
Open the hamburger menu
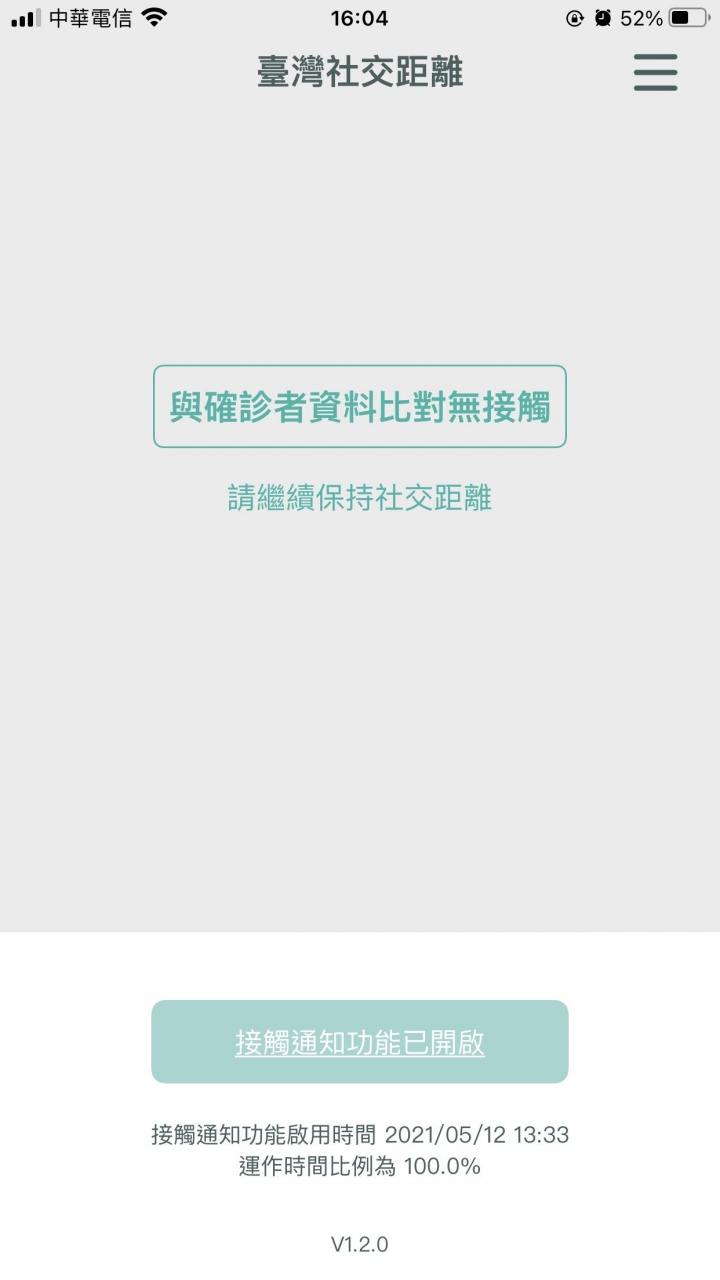655,73
